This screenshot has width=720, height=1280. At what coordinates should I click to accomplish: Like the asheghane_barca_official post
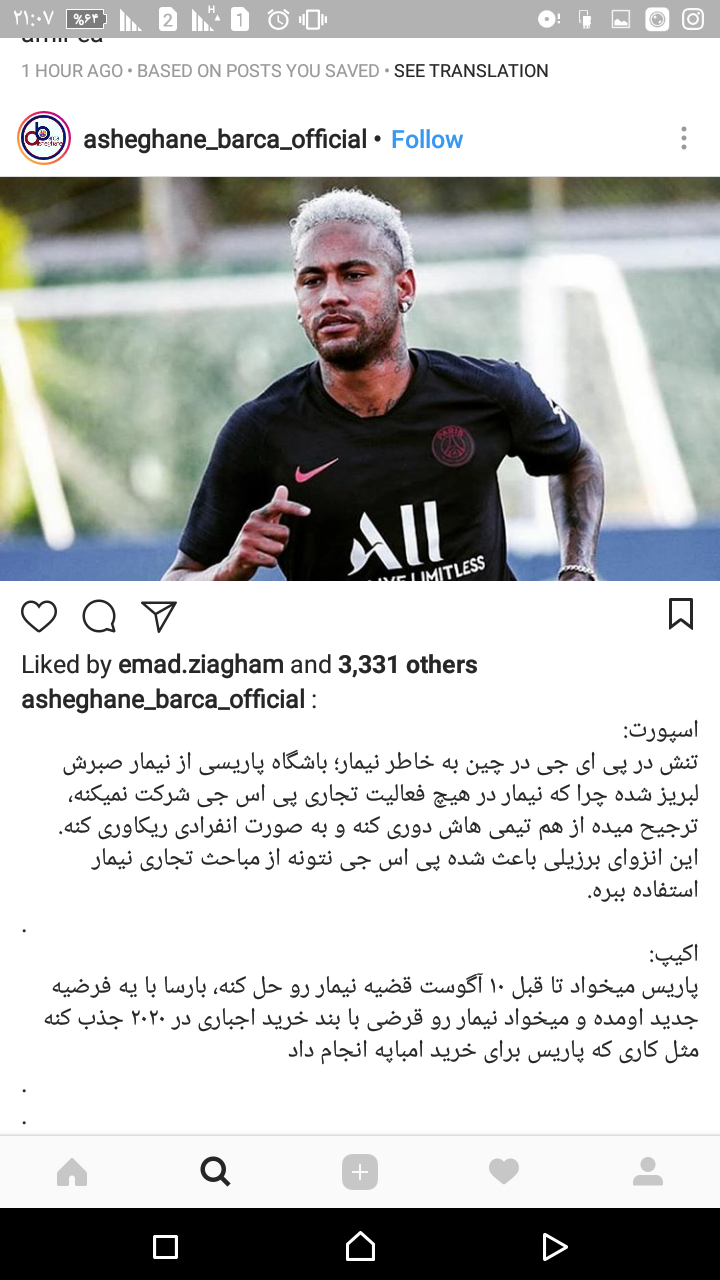39,616
